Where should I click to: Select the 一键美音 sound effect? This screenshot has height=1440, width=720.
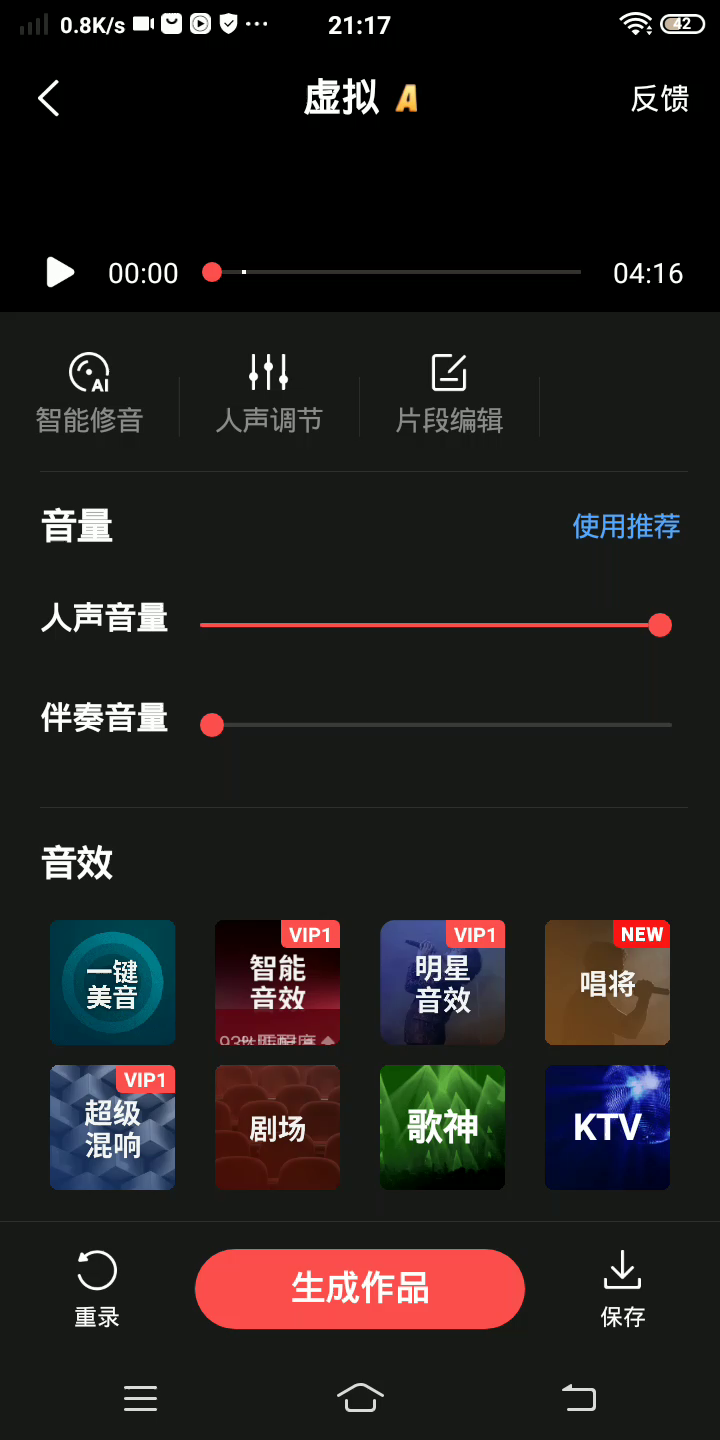click(113, 983)
